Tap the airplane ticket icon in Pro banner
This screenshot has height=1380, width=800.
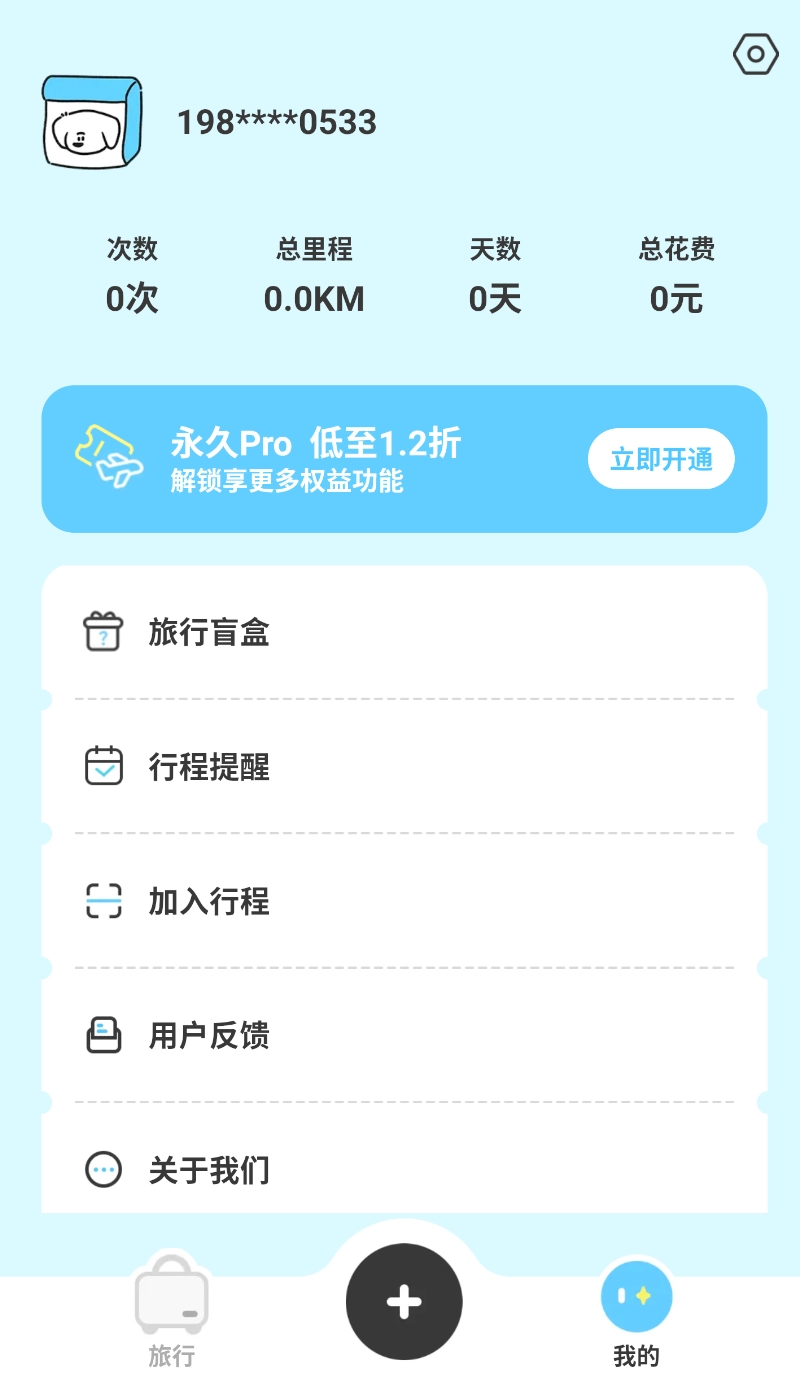point(110,458)
